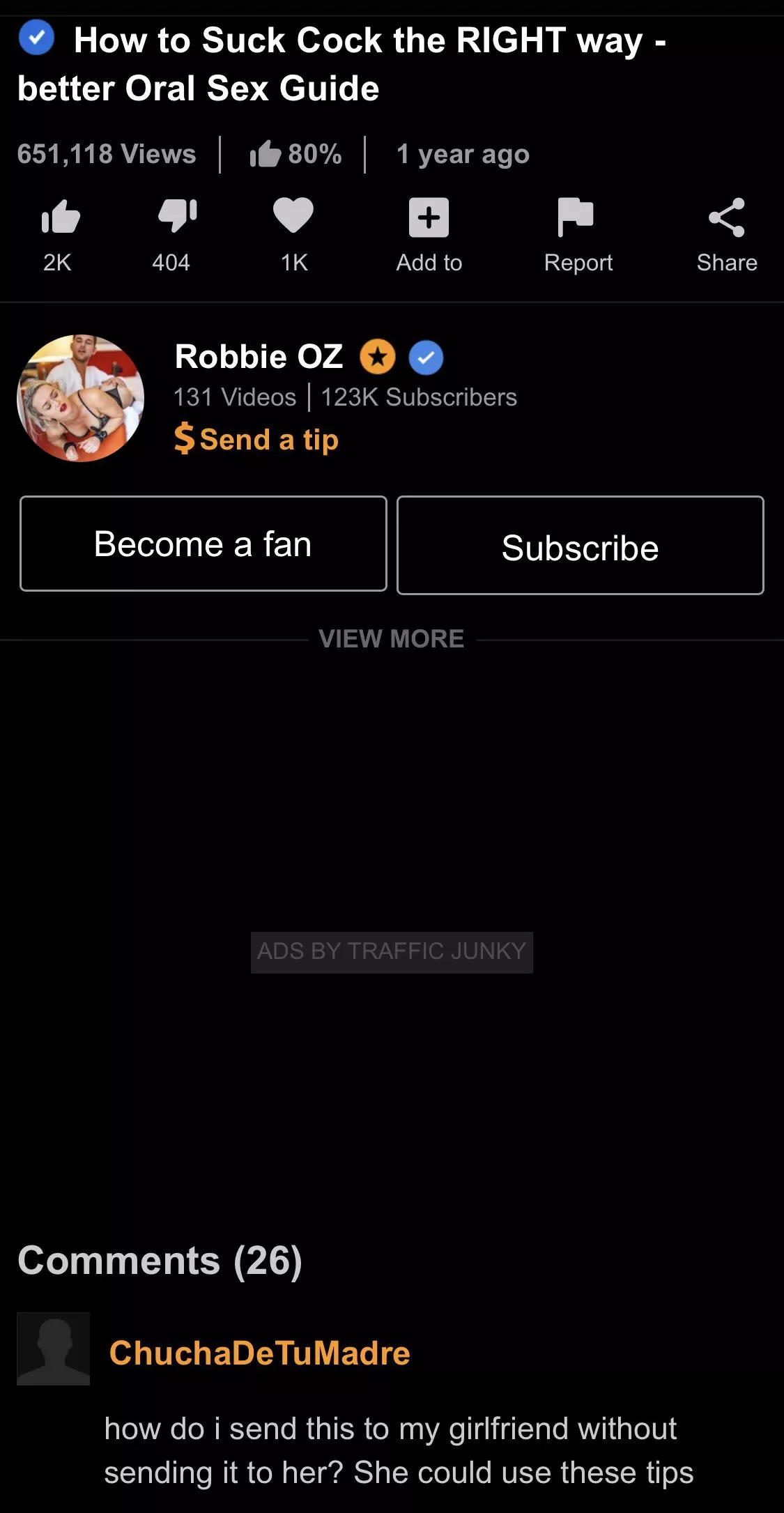
Task: Tap Become a fan button
Action: click(x=203, y=544)
